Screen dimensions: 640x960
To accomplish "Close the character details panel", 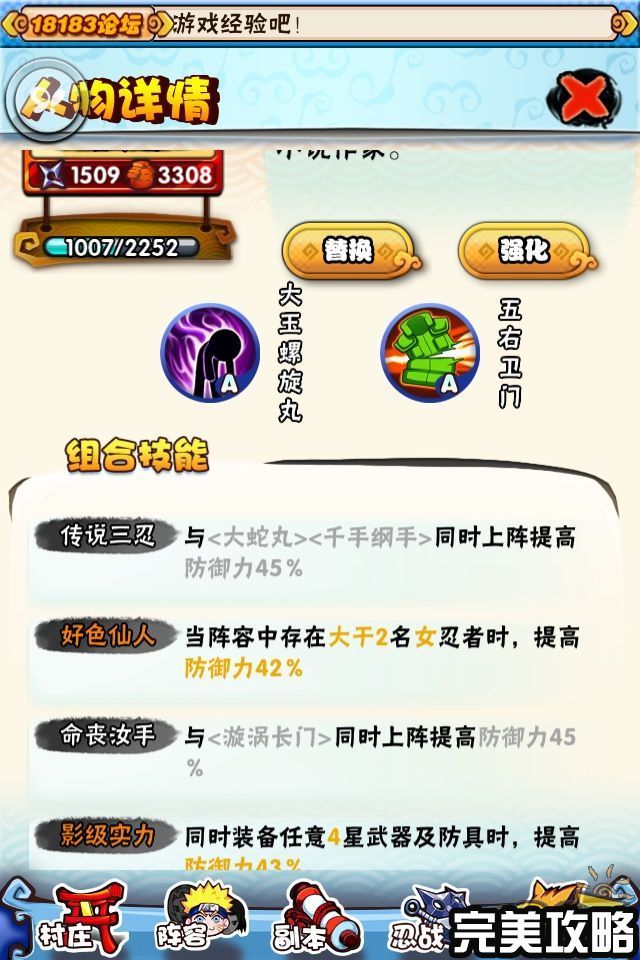I will pos(584,98).
